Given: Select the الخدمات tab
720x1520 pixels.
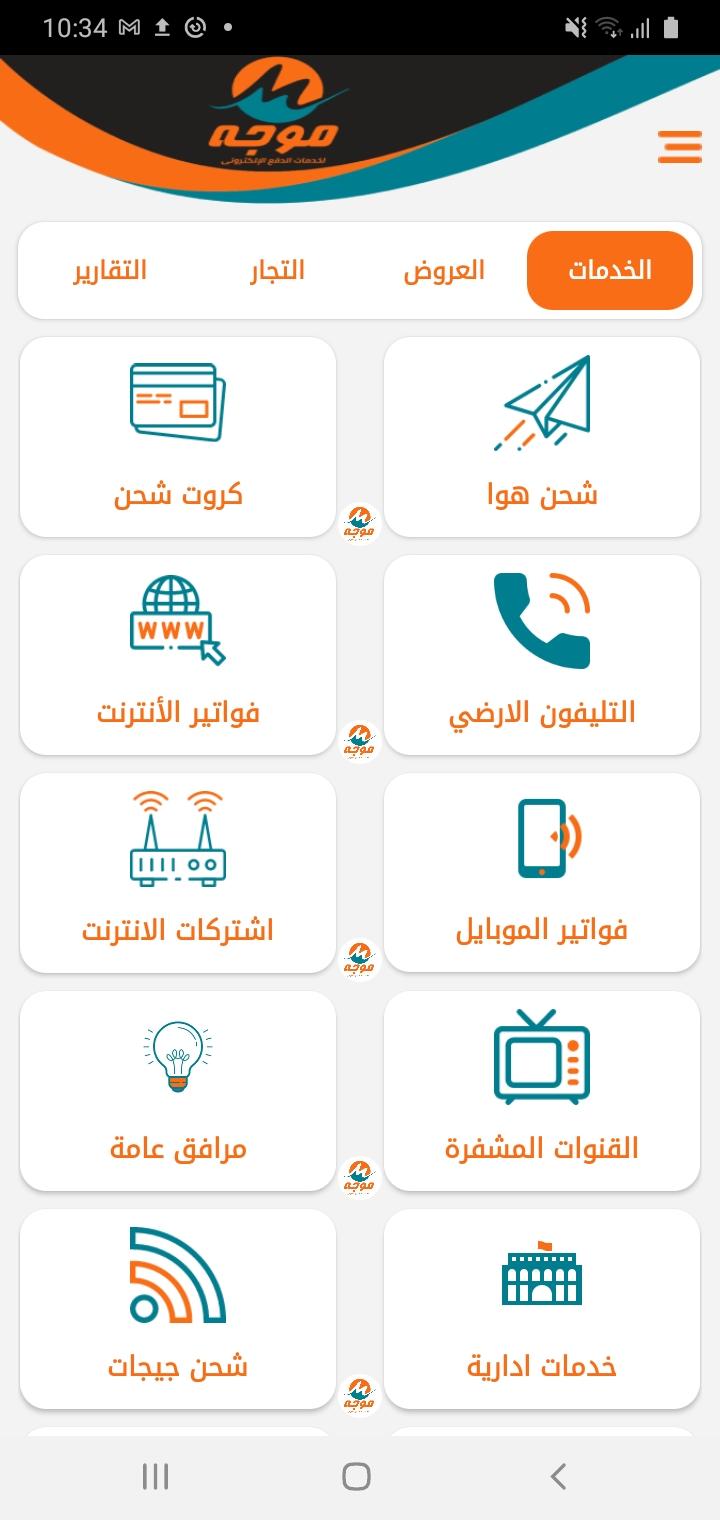Looking at the screenshot, I should click(610, 270).
